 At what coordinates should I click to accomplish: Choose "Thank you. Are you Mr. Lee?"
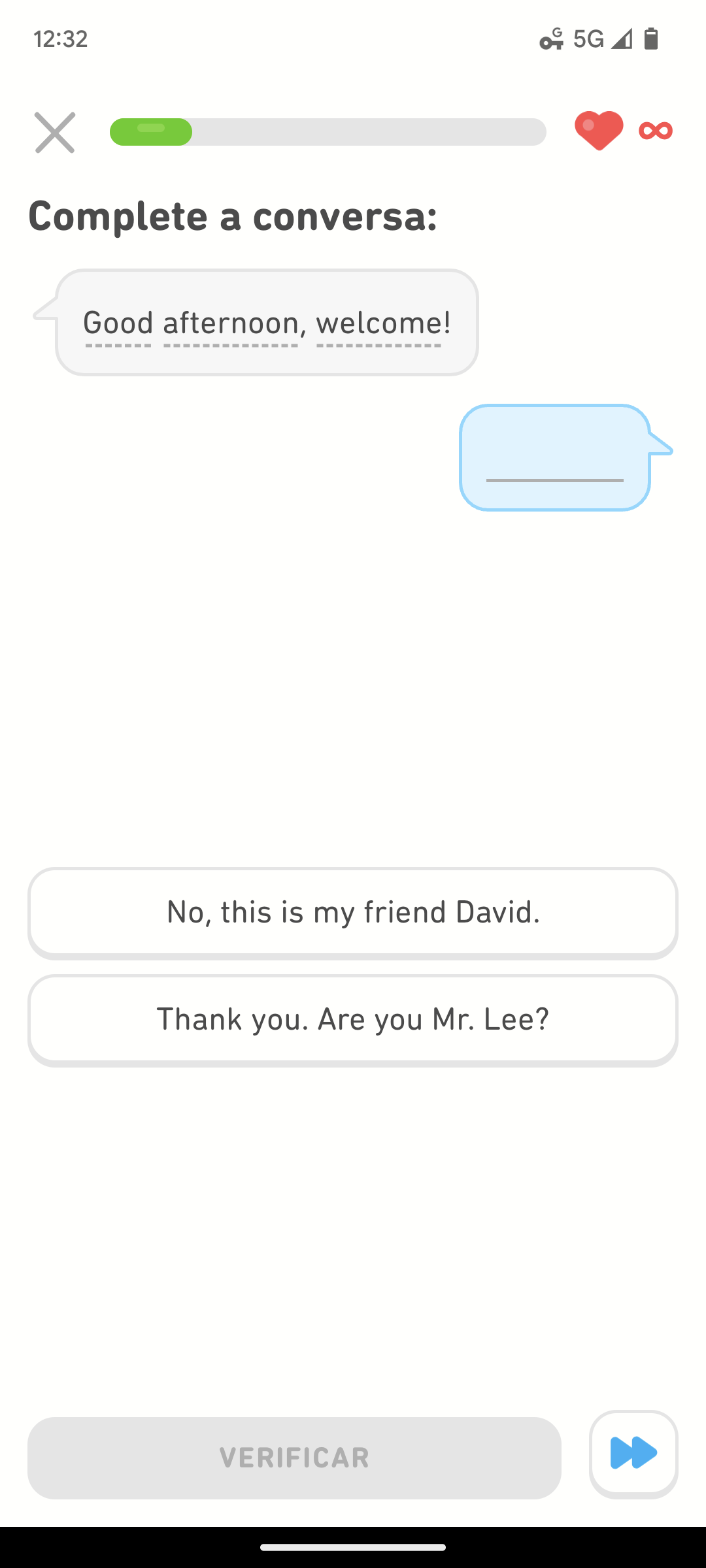353,1019
